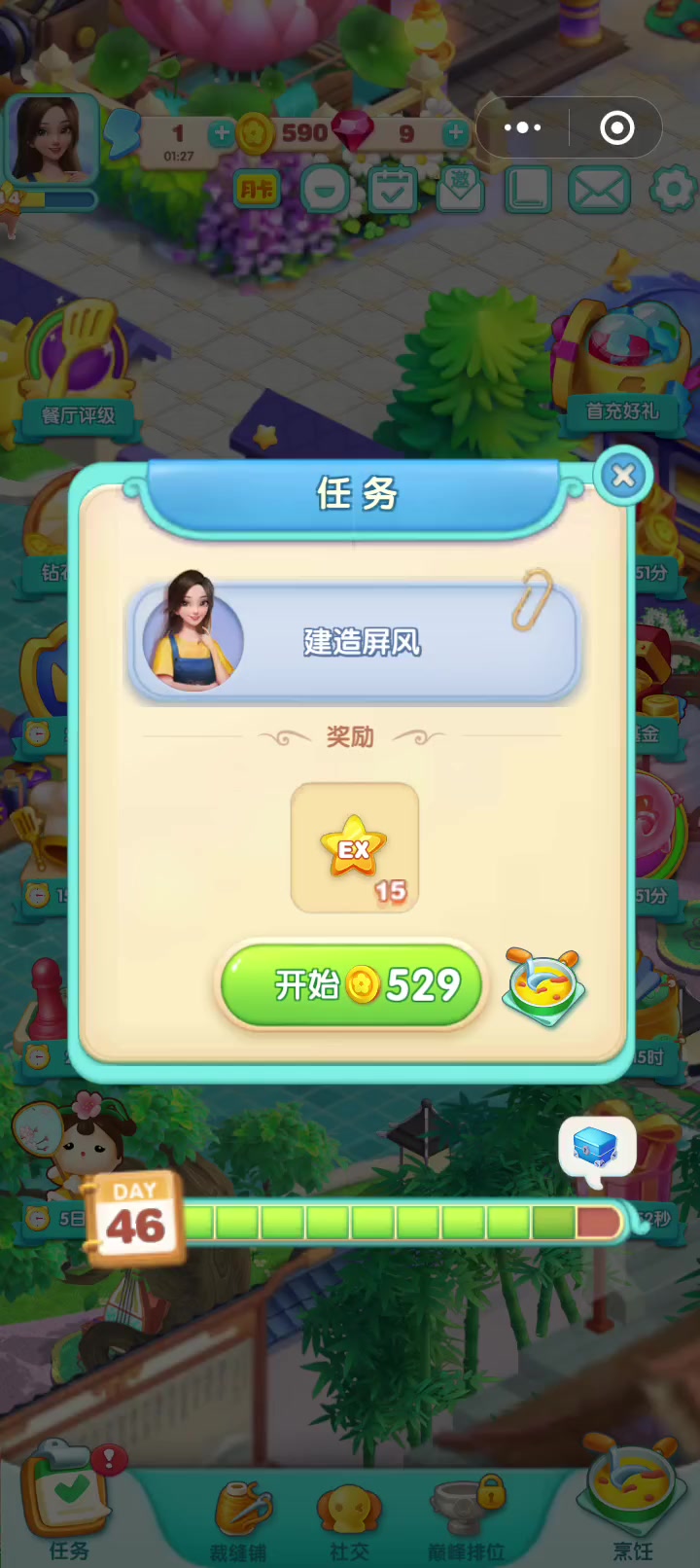Open the cooking pot icon beside 开始

click(543, 986)
